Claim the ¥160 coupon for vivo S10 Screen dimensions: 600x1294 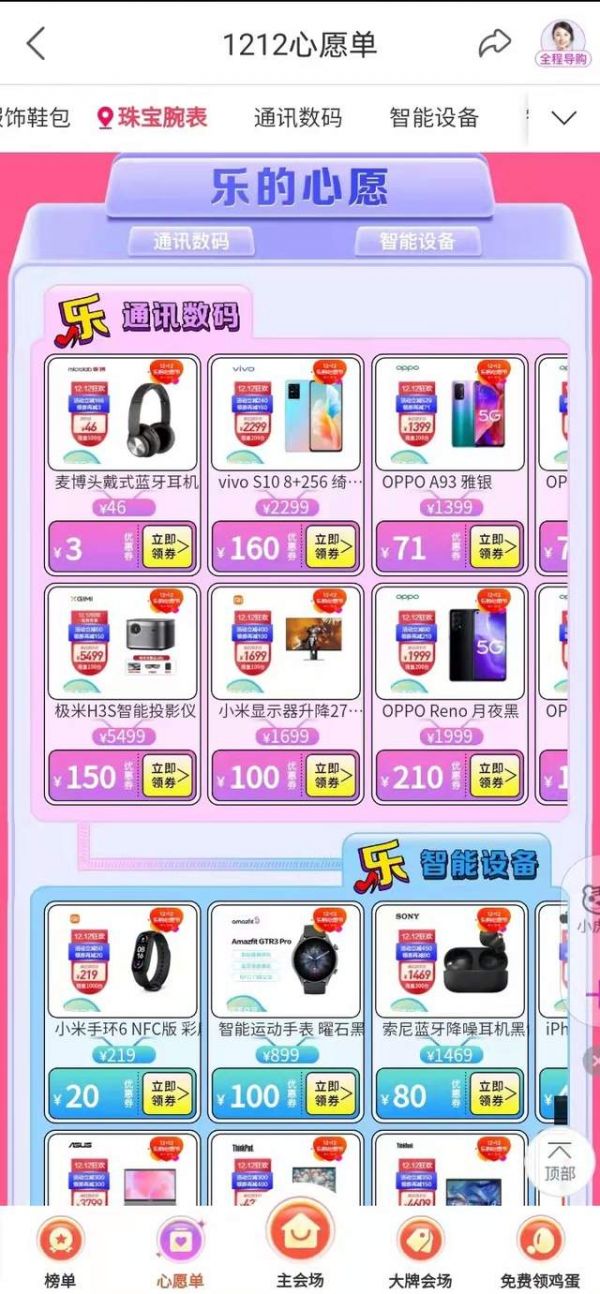coord(329,547)
